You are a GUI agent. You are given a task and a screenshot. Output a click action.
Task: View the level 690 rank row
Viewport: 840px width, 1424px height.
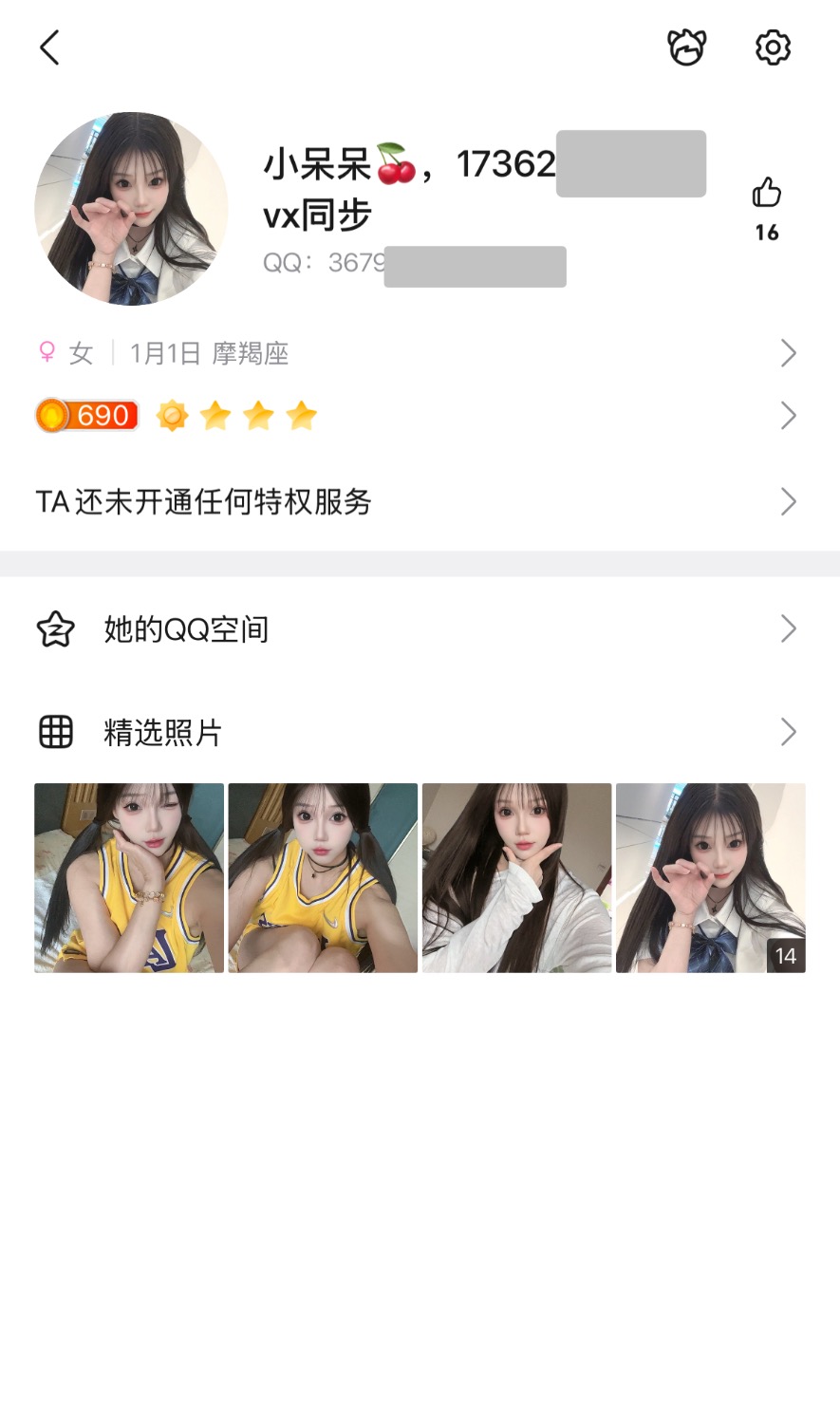tap(418, 416)
